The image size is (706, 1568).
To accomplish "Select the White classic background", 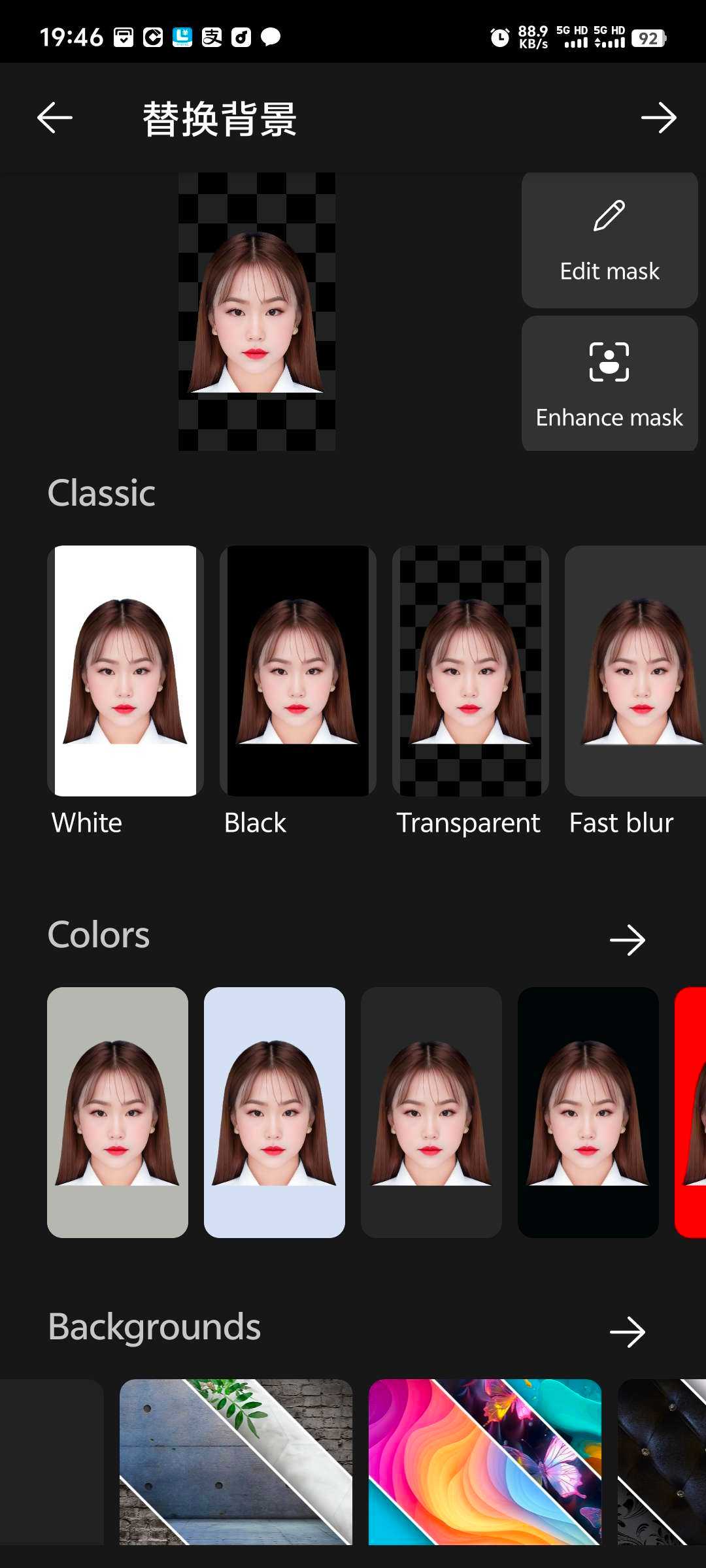I will [x=126, y=671].
